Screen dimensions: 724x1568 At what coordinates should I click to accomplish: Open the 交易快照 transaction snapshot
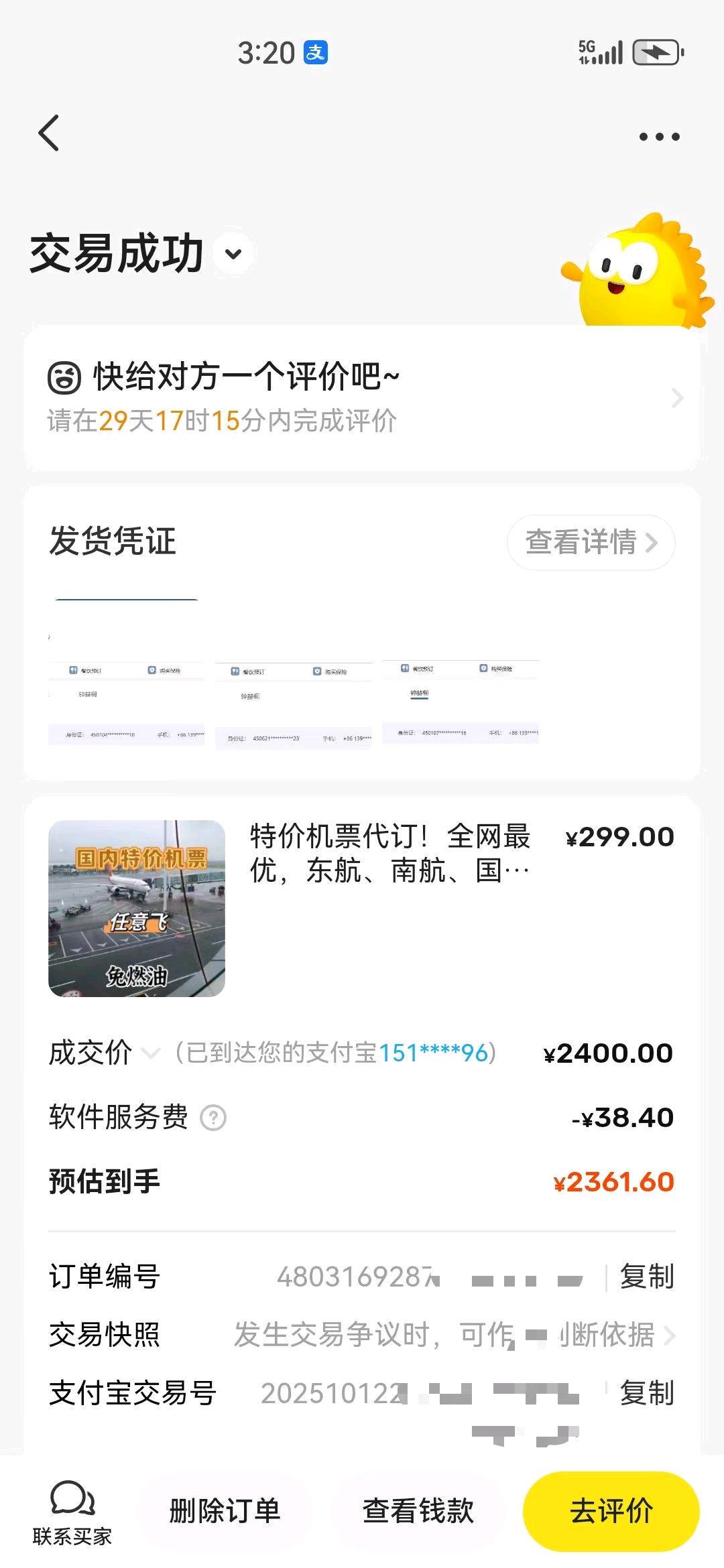point(442,1335)
